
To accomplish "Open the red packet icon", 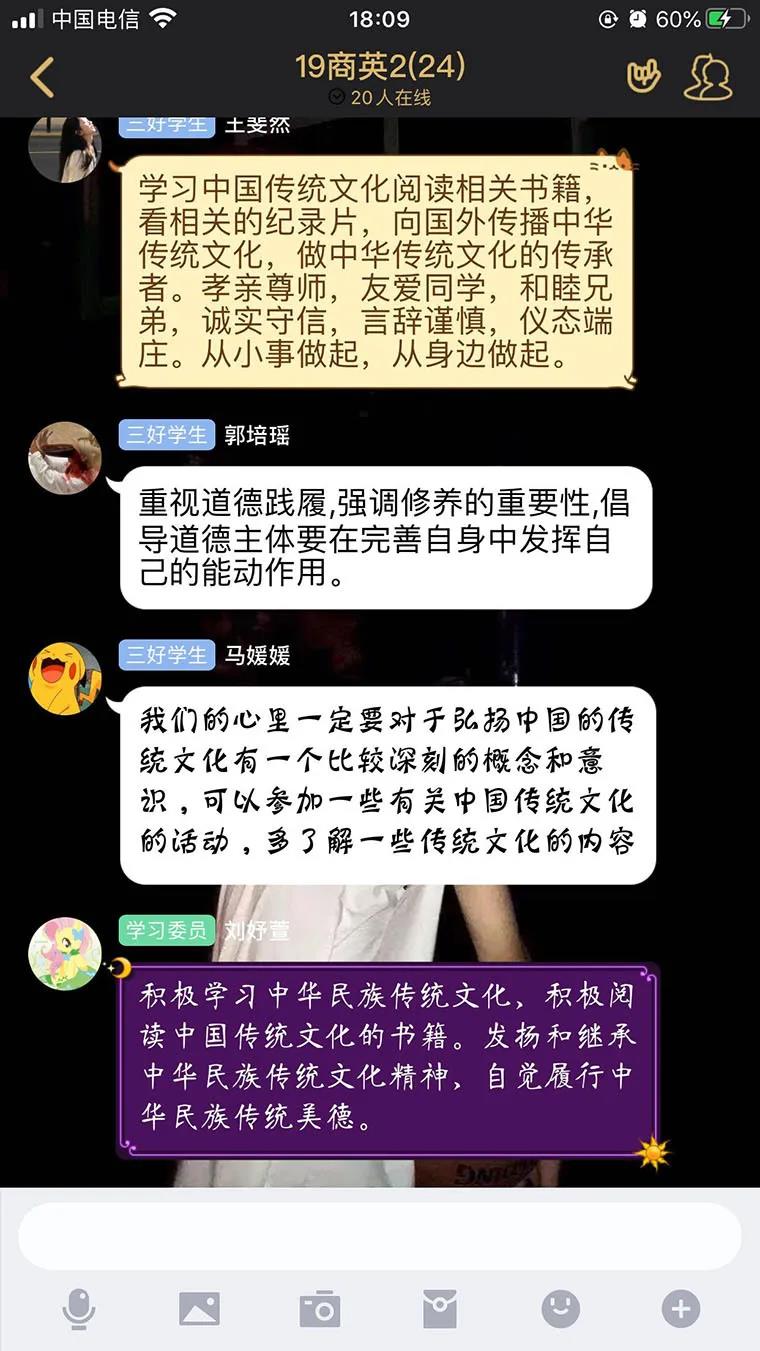I will coord(440,1308).
